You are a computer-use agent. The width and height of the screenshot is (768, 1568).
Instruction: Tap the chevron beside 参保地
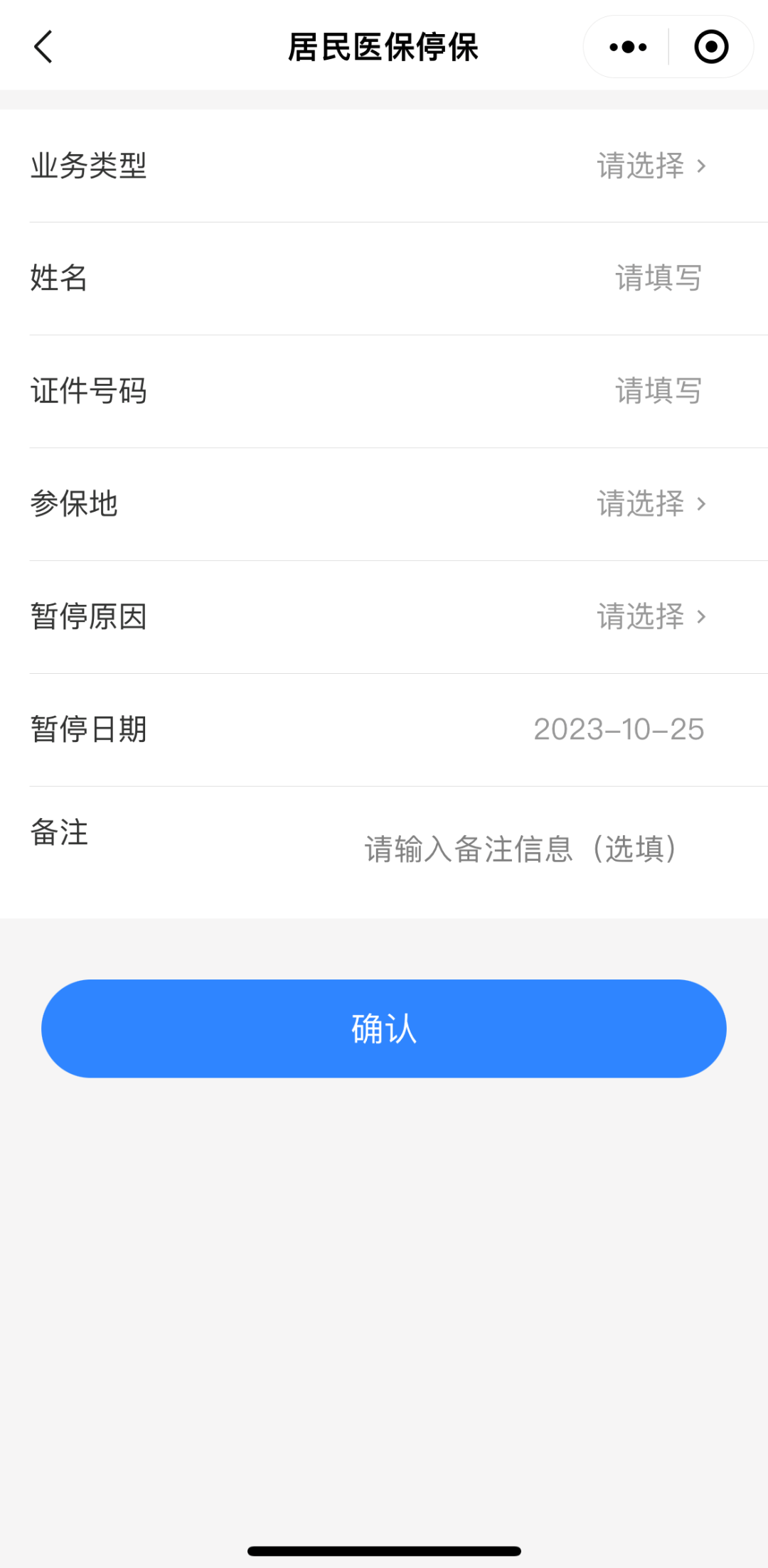(x=703, y=505)
